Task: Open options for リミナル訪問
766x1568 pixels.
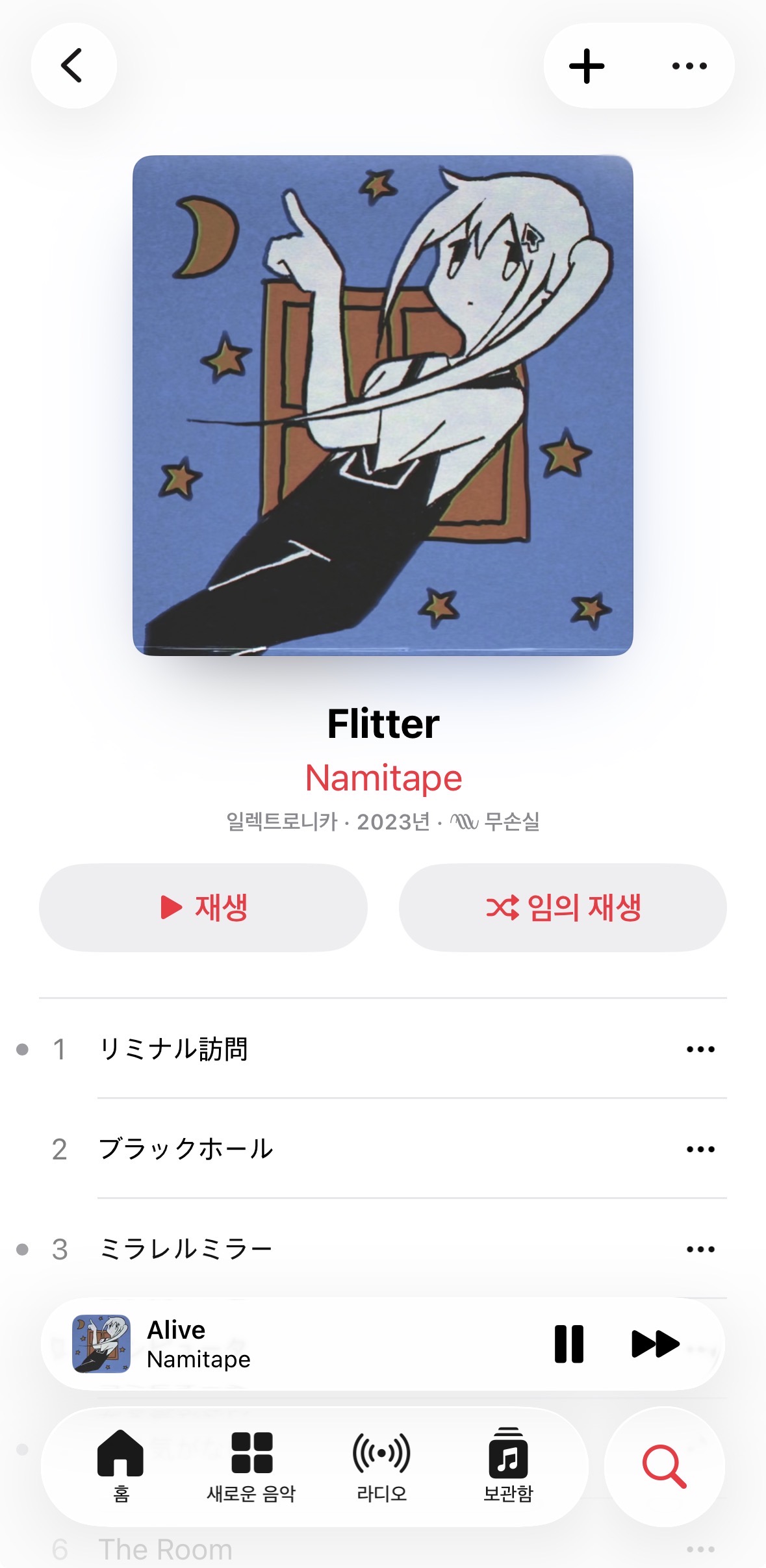Action: [x=700, y=1049]
